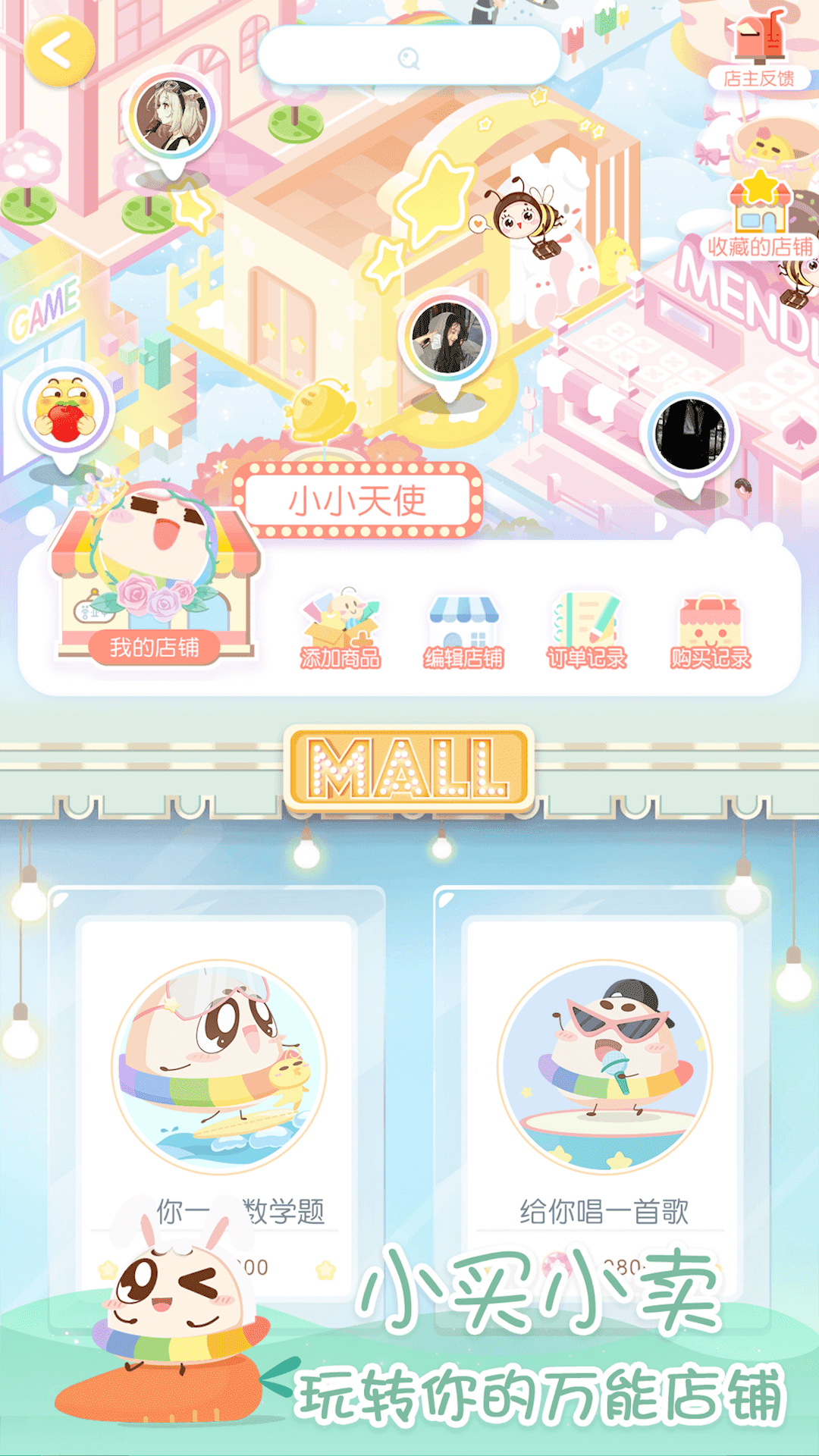Screen dimensions: 819x1456
Task: View 收藏的店铺 favorites
Action: click(x=761, y=216)
